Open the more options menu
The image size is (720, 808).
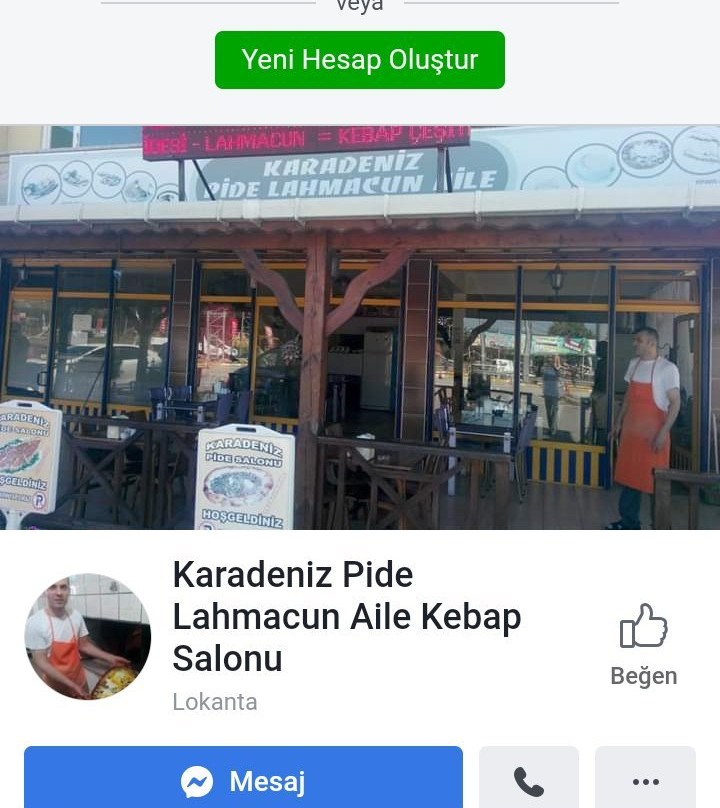click(x=645, y=781)
